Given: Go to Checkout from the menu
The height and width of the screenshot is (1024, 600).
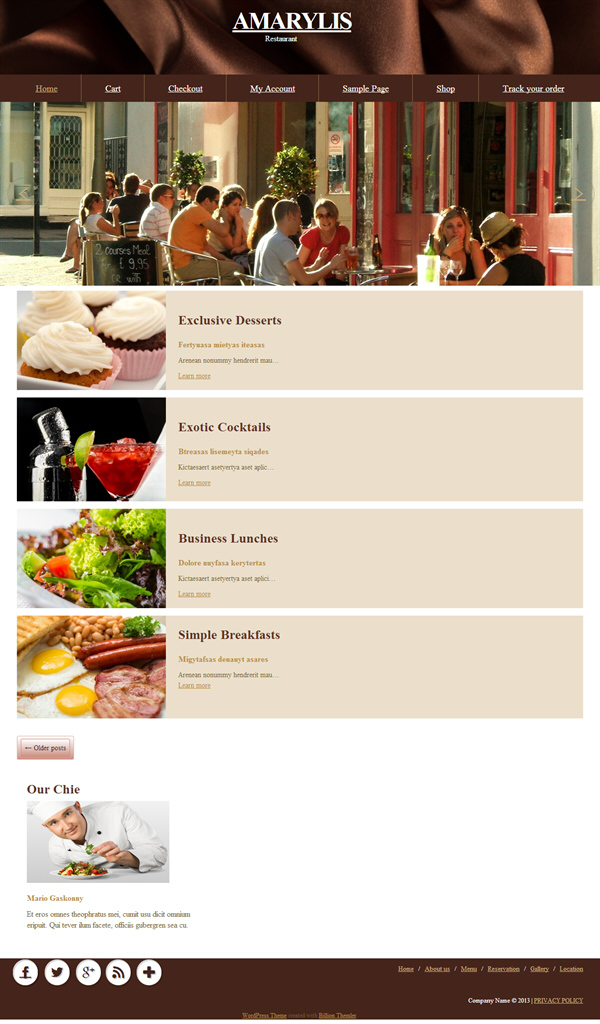Looking at the screenshot, I should [185, 89].
